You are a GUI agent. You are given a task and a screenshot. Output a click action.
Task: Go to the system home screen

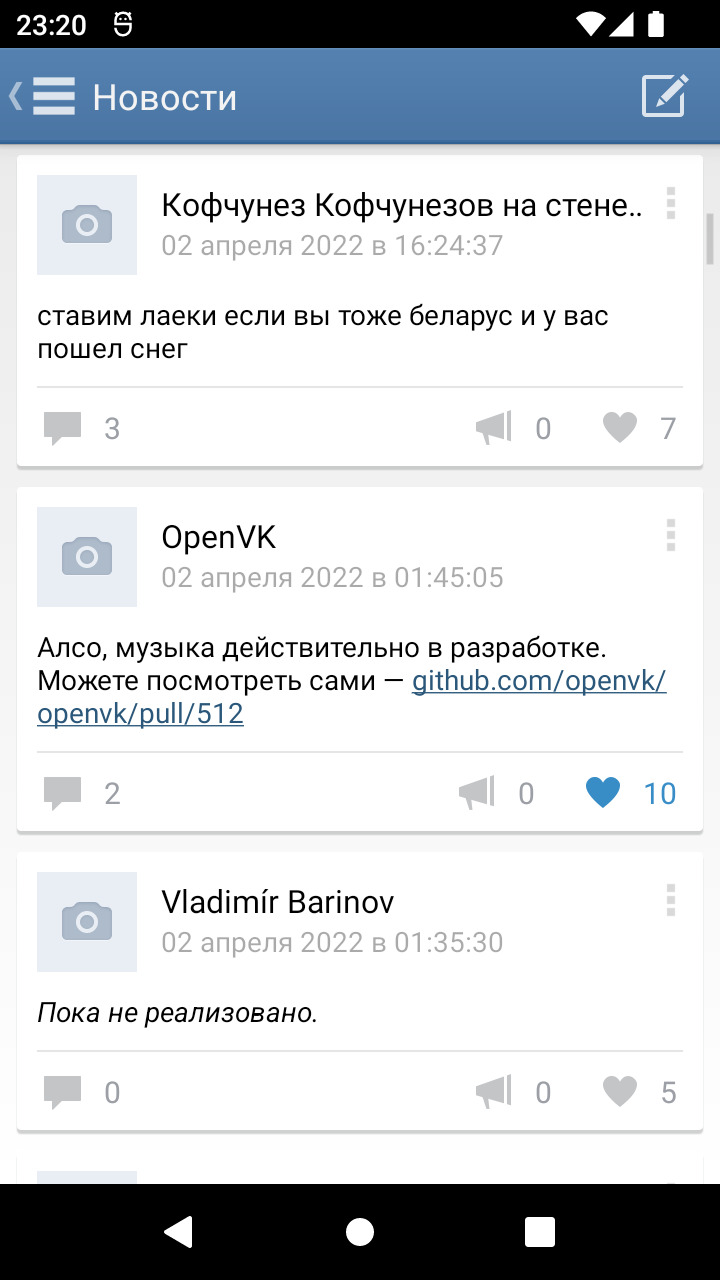(x=360, y=1232)
